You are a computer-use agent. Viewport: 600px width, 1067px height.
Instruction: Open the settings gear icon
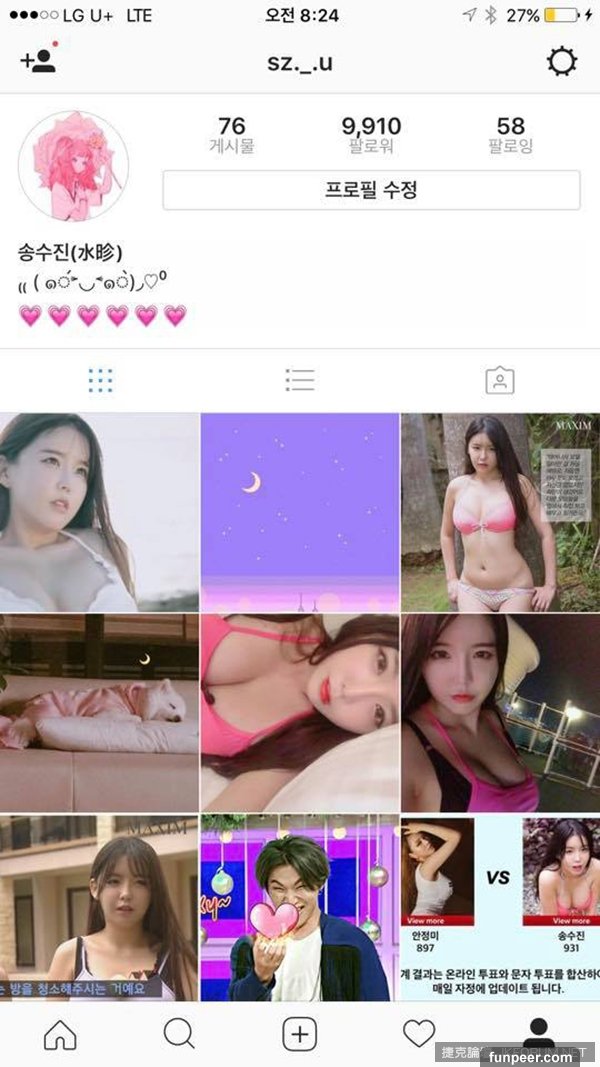pos(561,62)
